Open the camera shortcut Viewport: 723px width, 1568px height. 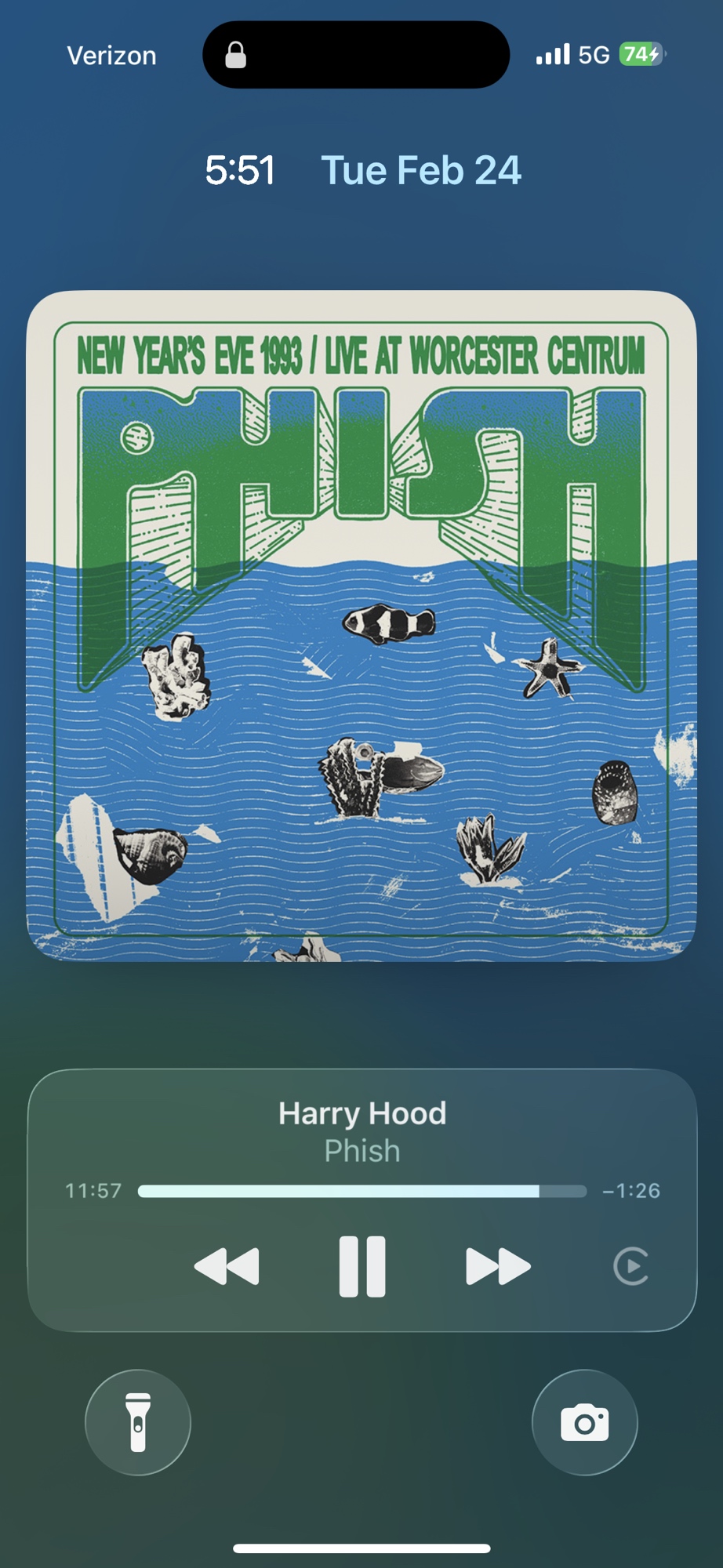pyautogui.click(x=584, y=1422)
